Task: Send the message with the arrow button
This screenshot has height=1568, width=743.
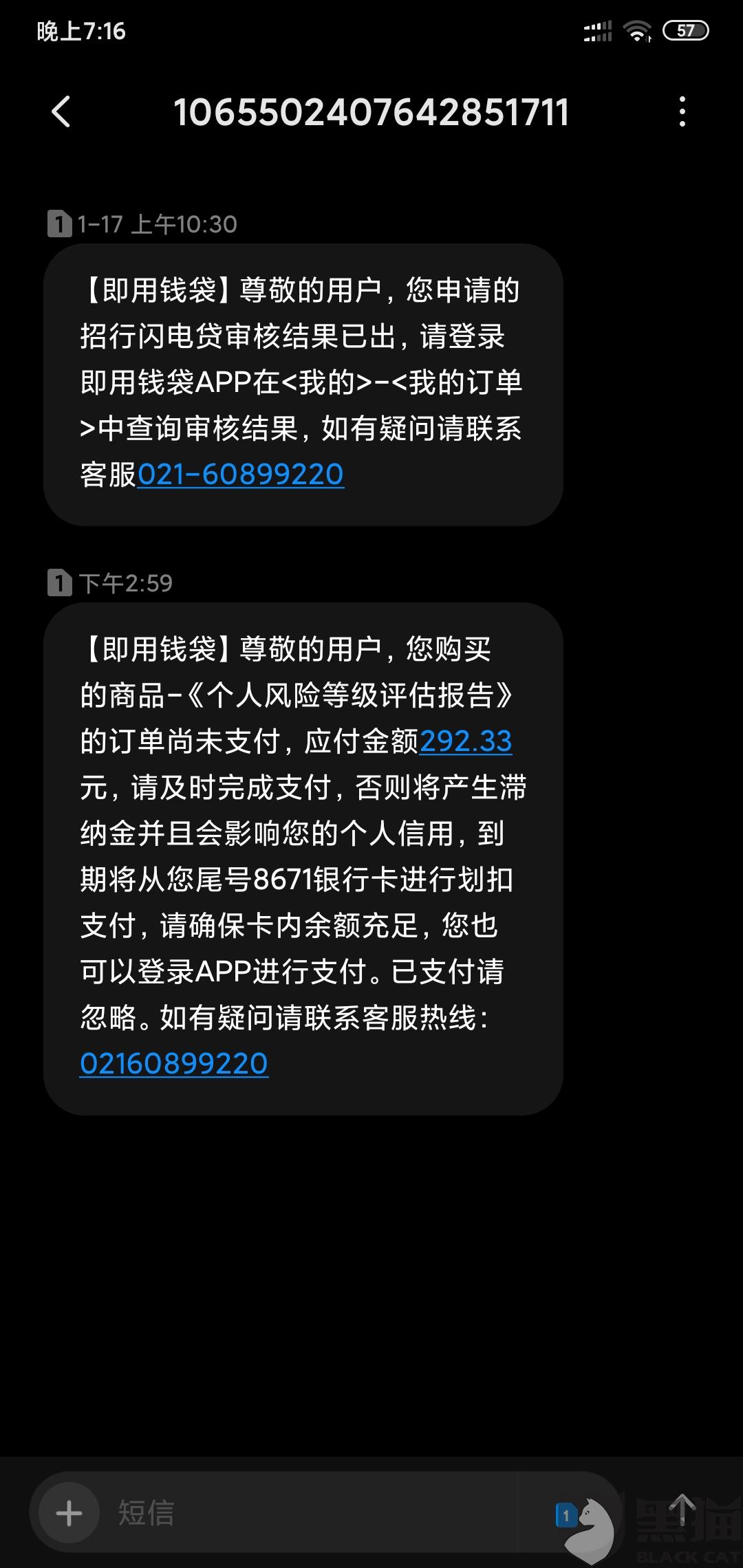Action: (681, 1512)
